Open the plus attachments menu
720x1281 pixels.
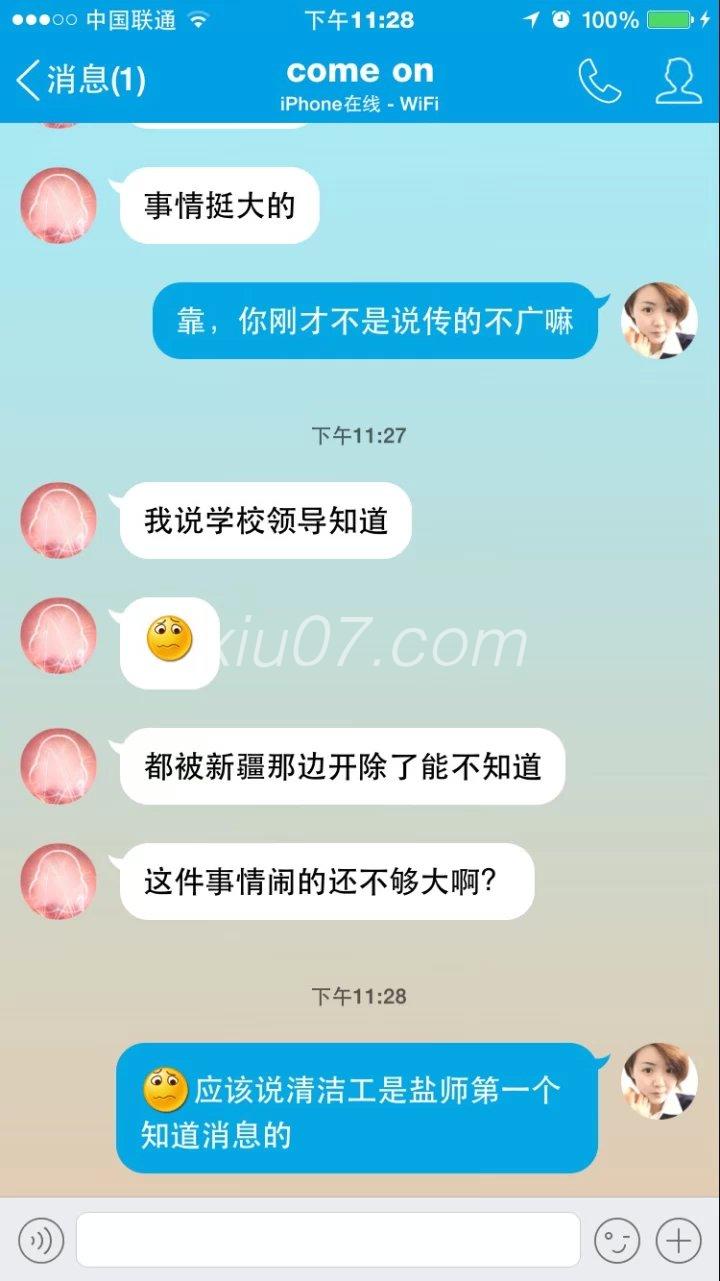(x=678, y=1241)
